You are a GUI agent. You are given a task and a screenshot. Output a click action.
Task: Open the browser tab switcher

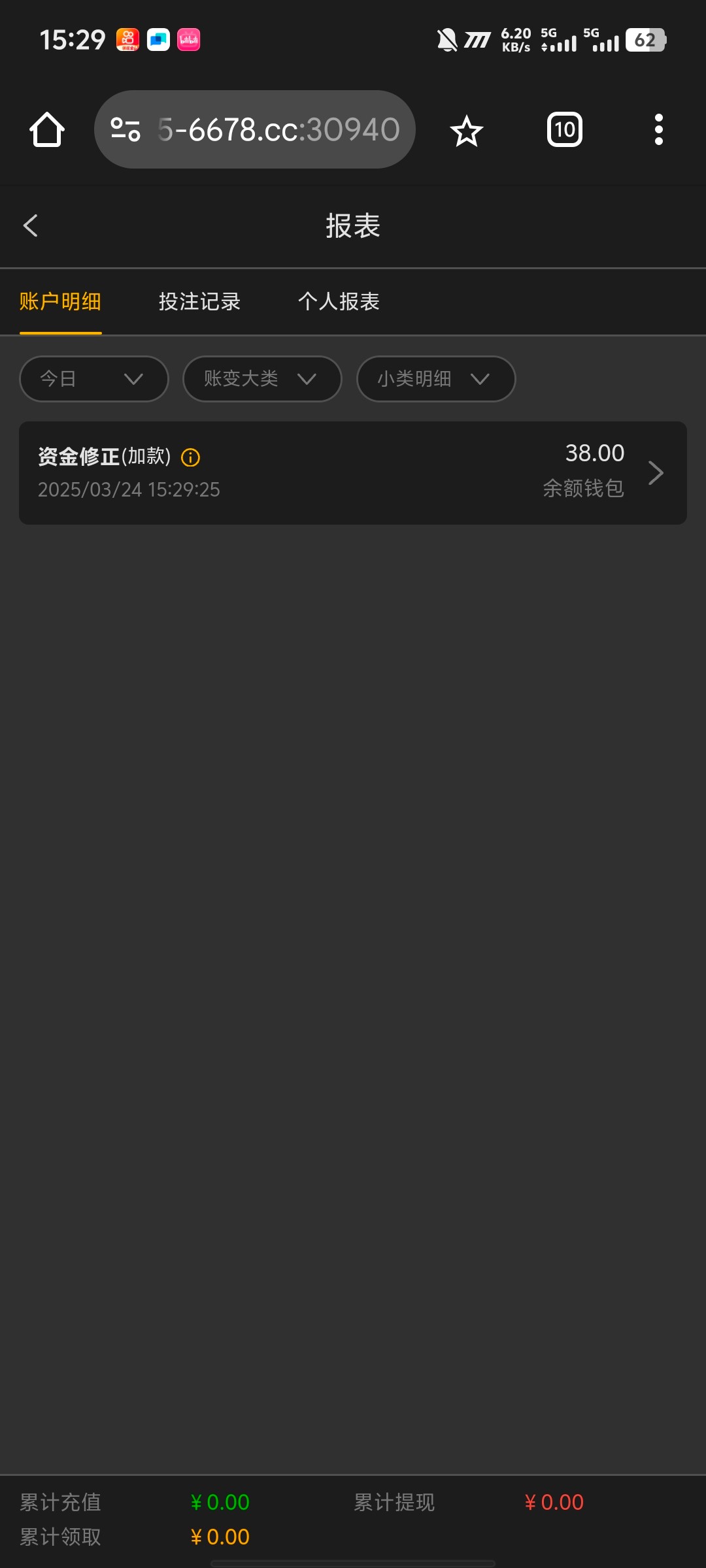(x=565, y=129)
